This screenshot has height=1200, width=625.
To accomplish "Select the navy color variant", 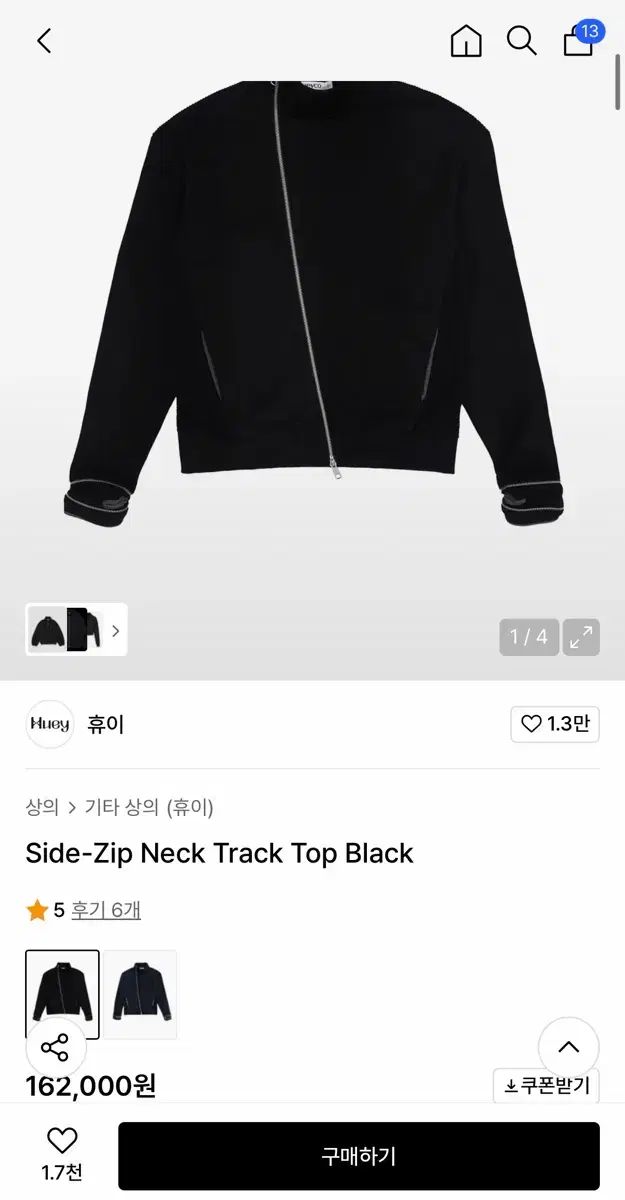I will coord(140,994).
